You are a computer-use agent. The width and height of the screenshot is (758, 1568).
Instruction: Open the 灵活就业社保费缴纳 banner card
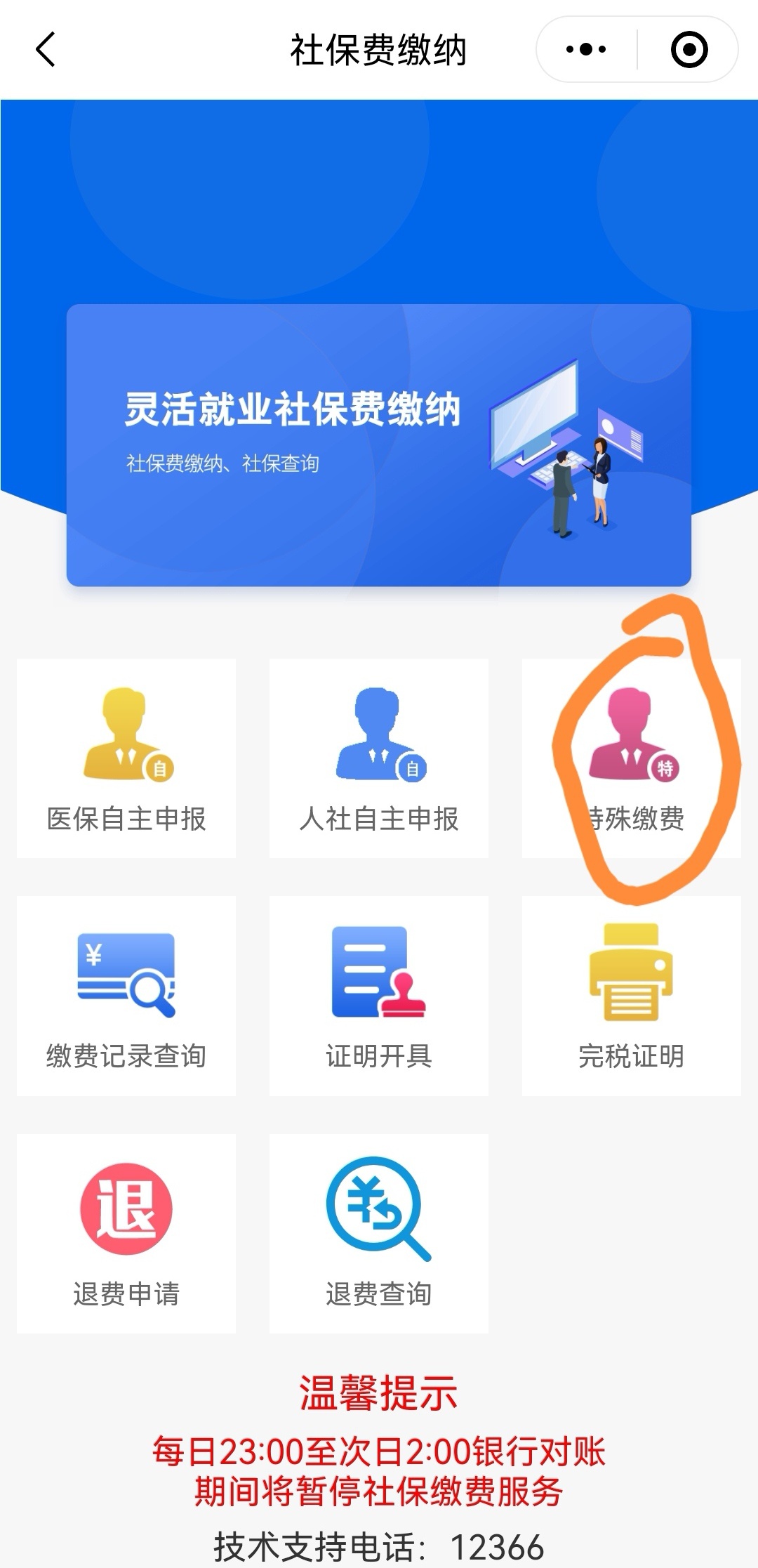378,444
